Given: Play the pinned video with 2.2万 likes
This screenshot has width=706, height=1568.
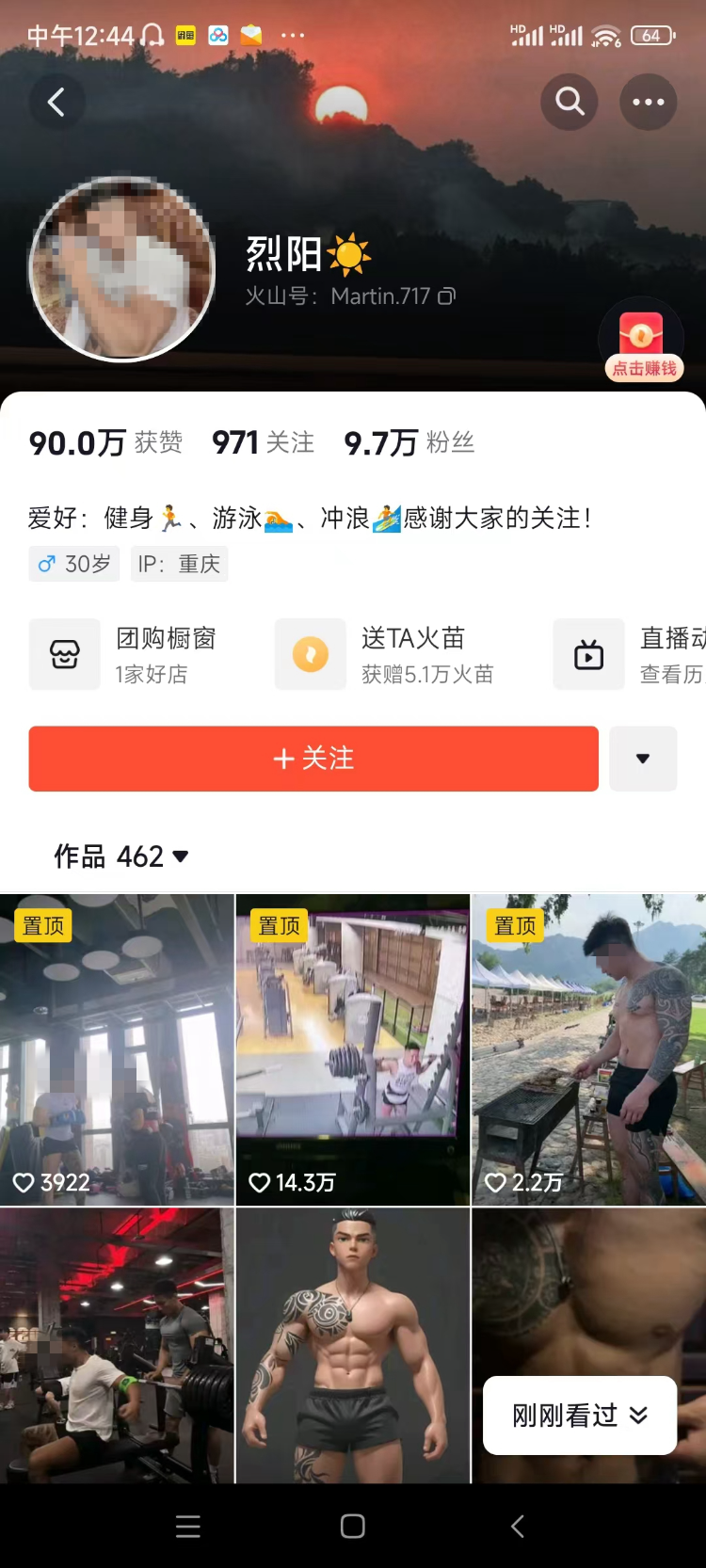Looking at the screenshot, I should tap(589, 1049).
